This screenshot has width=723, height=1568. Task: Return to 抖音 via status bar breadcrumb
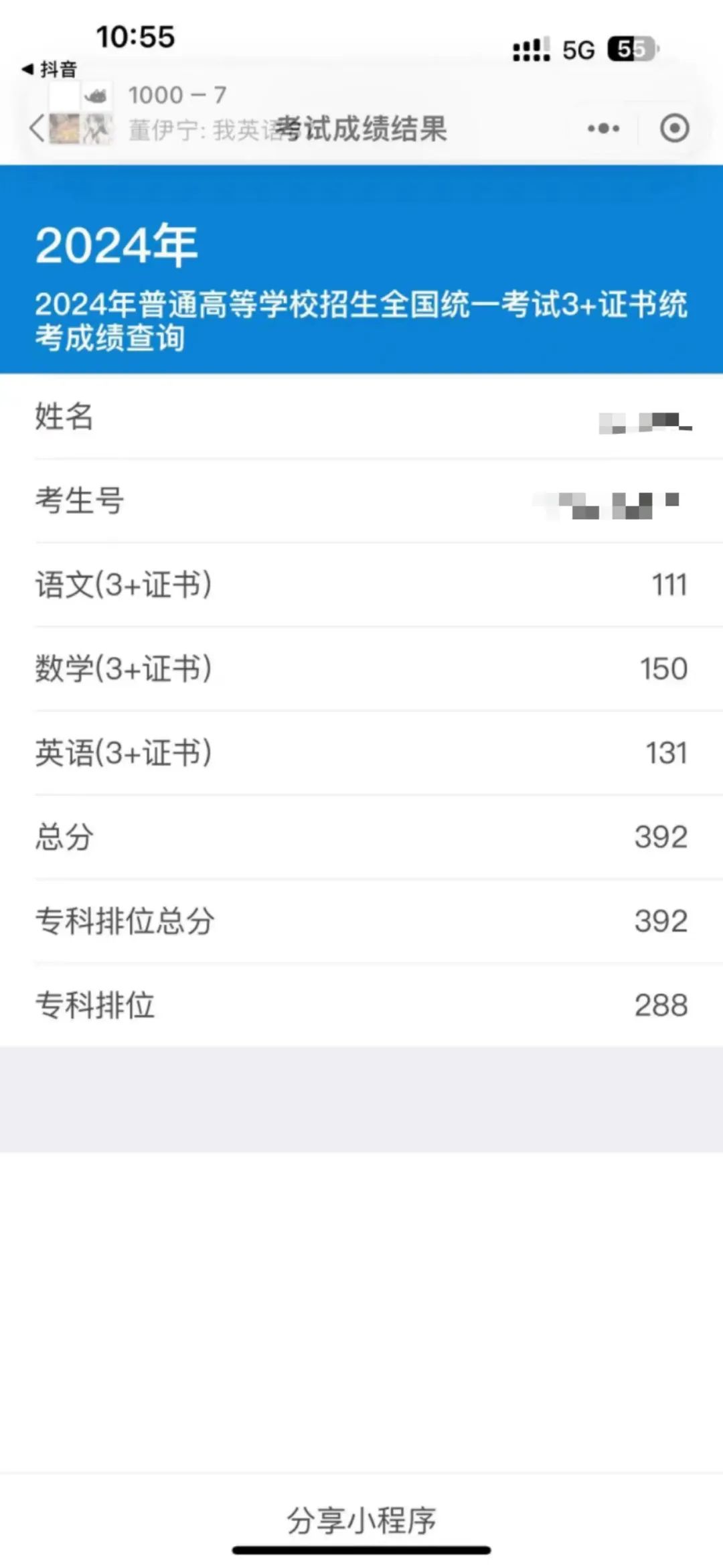coord(50,69)
